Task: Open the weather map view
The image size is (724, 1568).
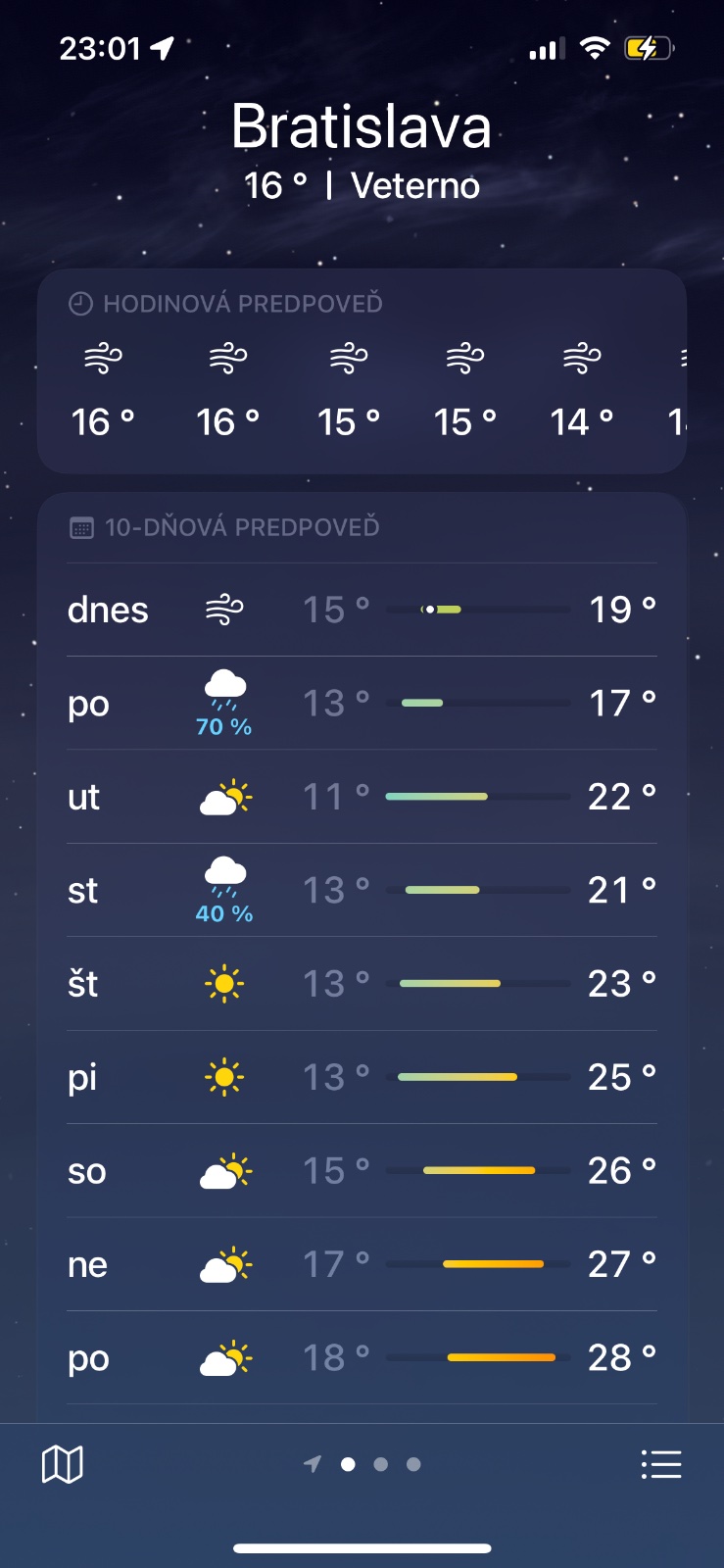Action: coord(63,1464)
